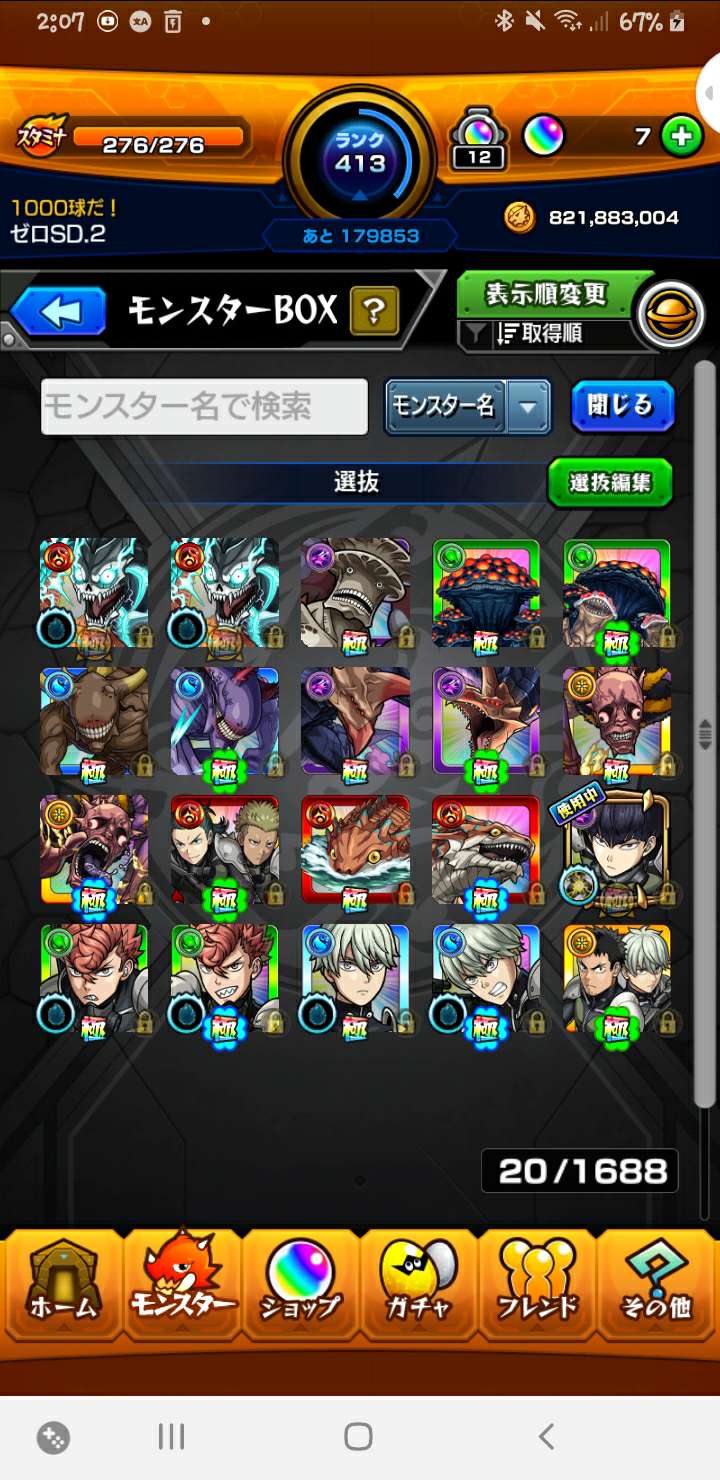Viewport: 720px width, 1480px height.
Task: Open the その他 tab
Action: pos(656,1285)
